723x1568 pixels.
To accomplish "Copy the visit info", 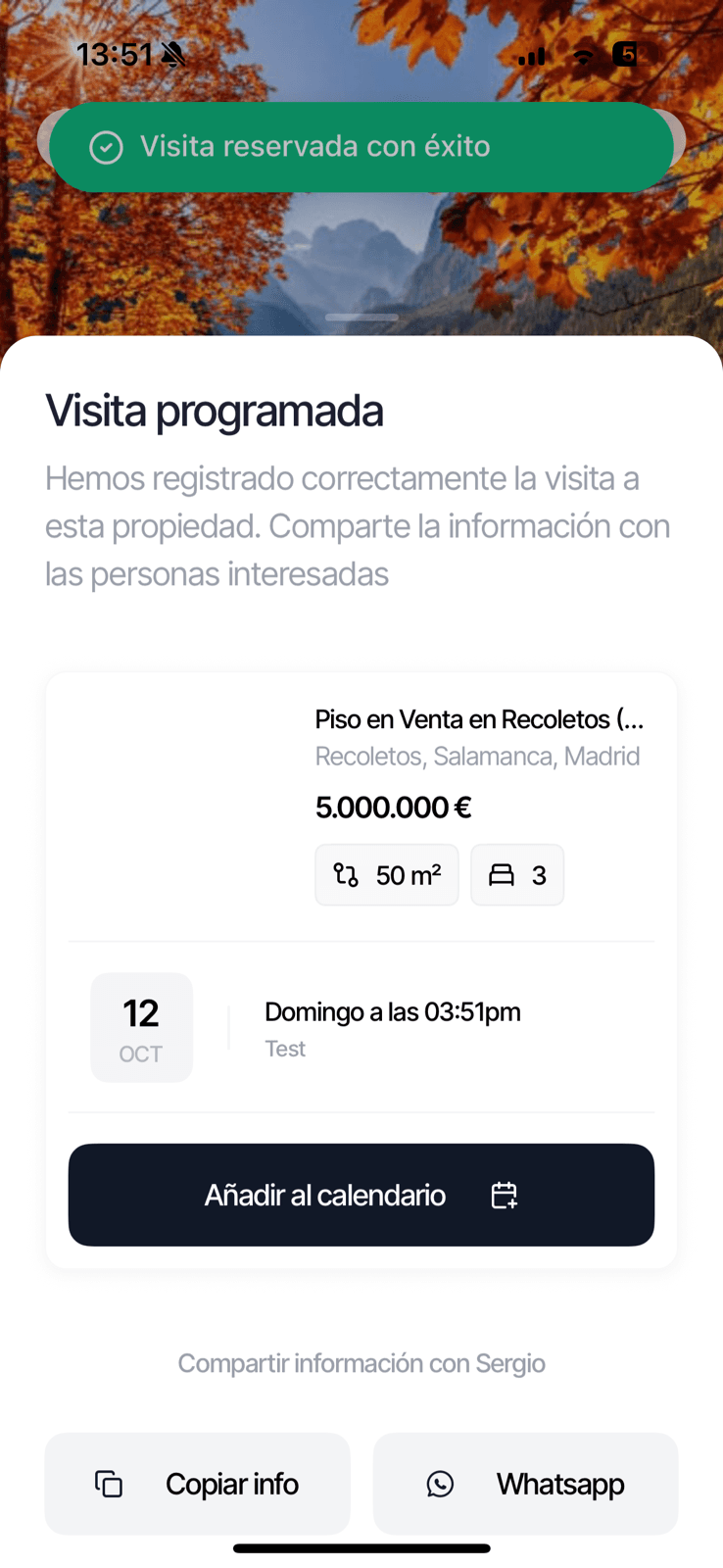I will (x=197, y=1484).
